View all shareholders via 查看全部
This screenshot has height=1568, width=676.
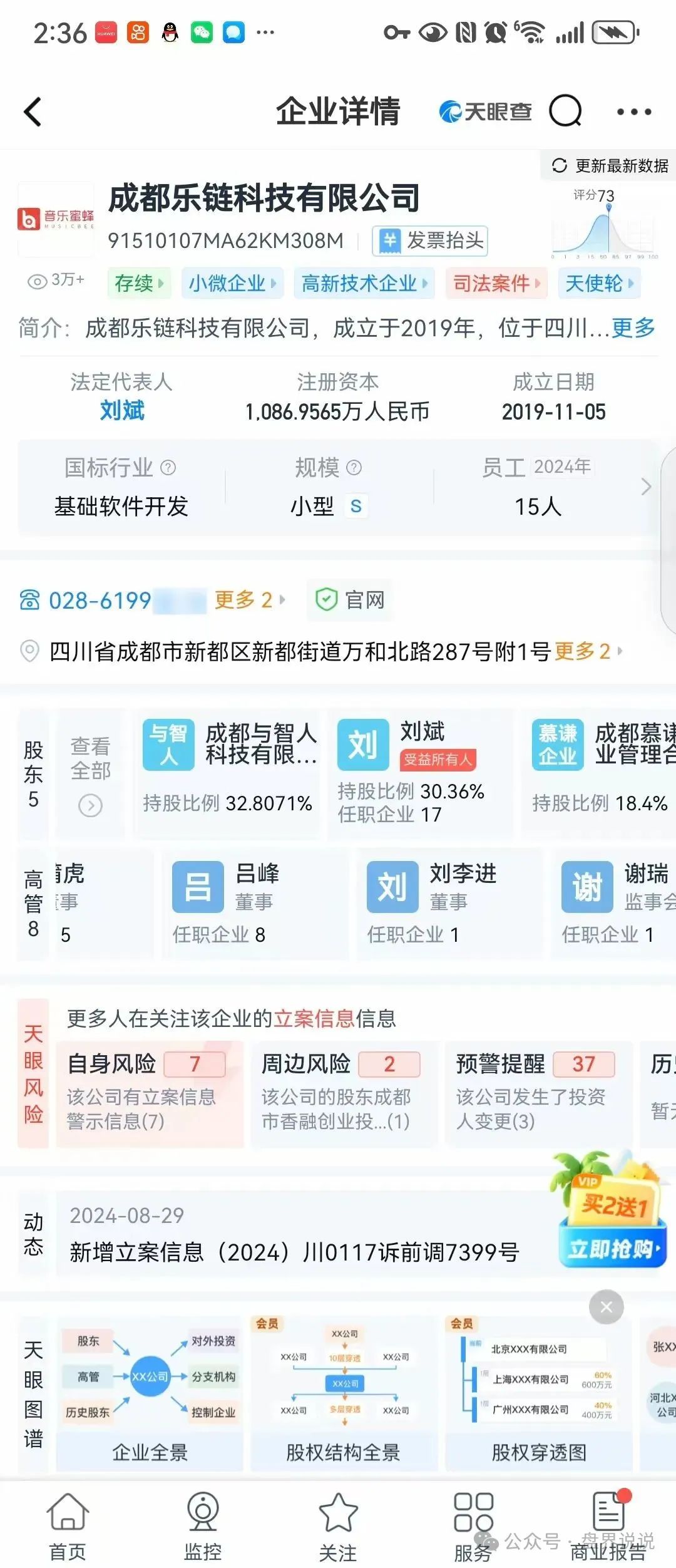click(x=90, y=773)
